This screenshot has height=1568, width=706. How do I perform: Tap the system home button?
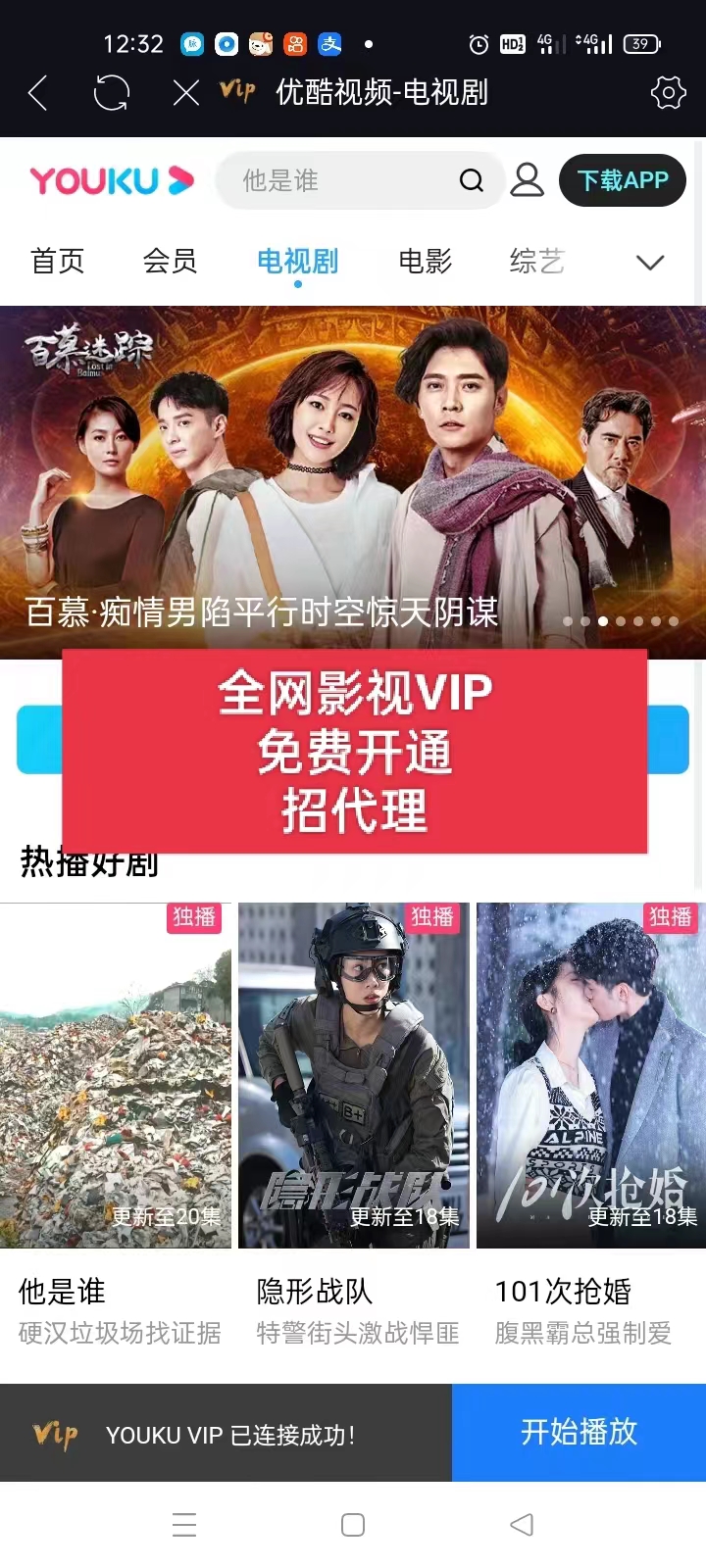(353, 1525)
